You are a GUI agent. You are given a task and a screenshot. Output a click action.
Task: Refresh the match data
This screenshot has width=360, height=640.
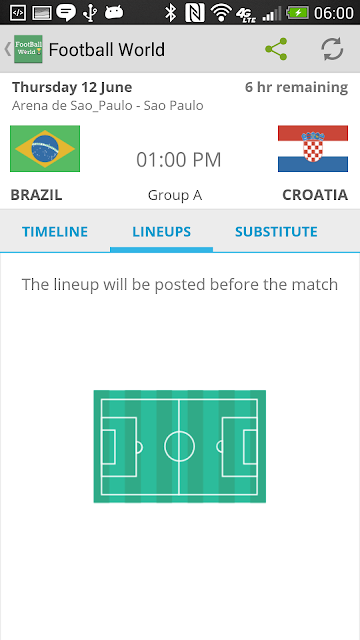(x=332, y=49)
